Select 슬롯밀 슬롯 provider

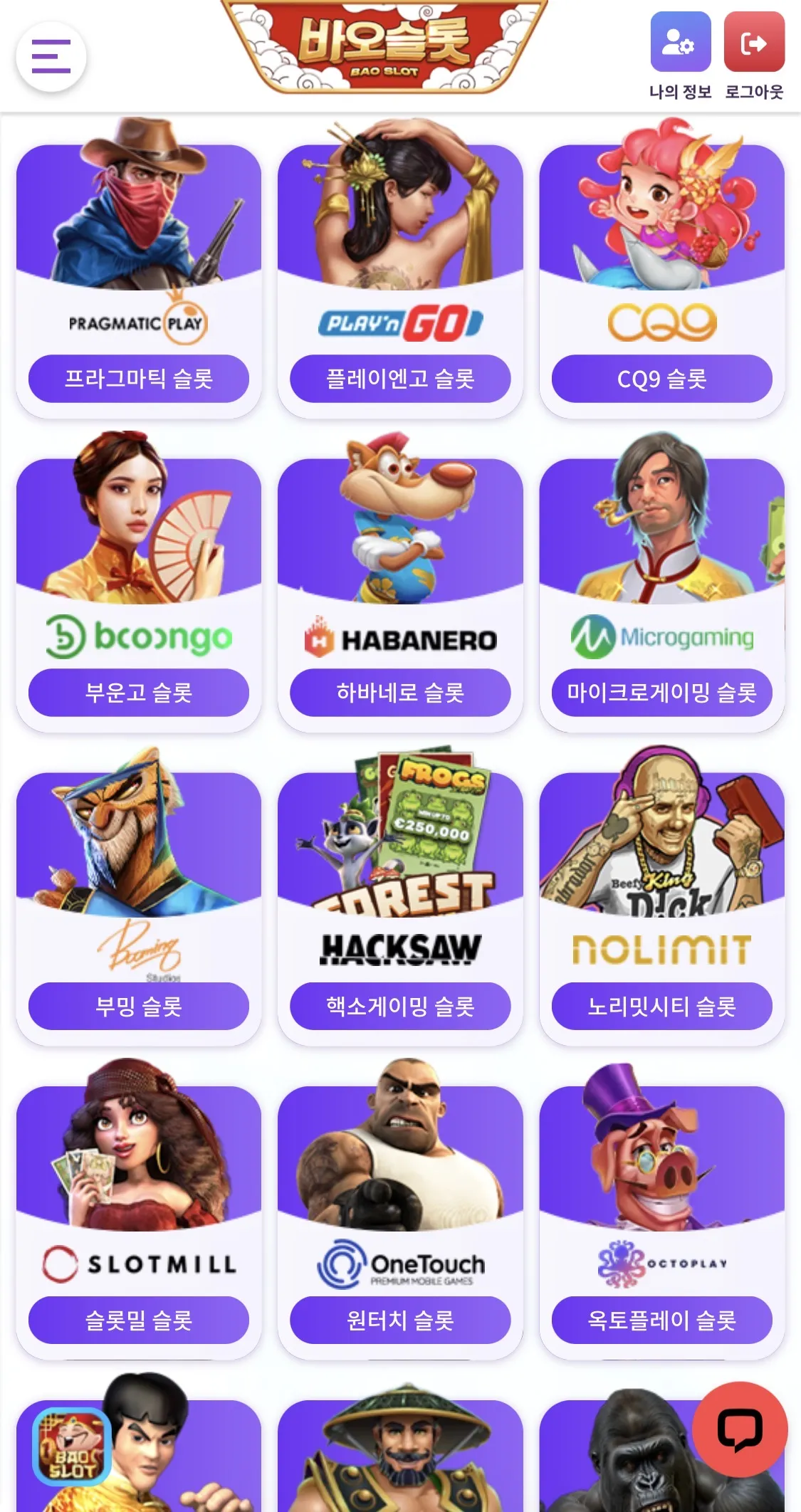point(139,1321)
